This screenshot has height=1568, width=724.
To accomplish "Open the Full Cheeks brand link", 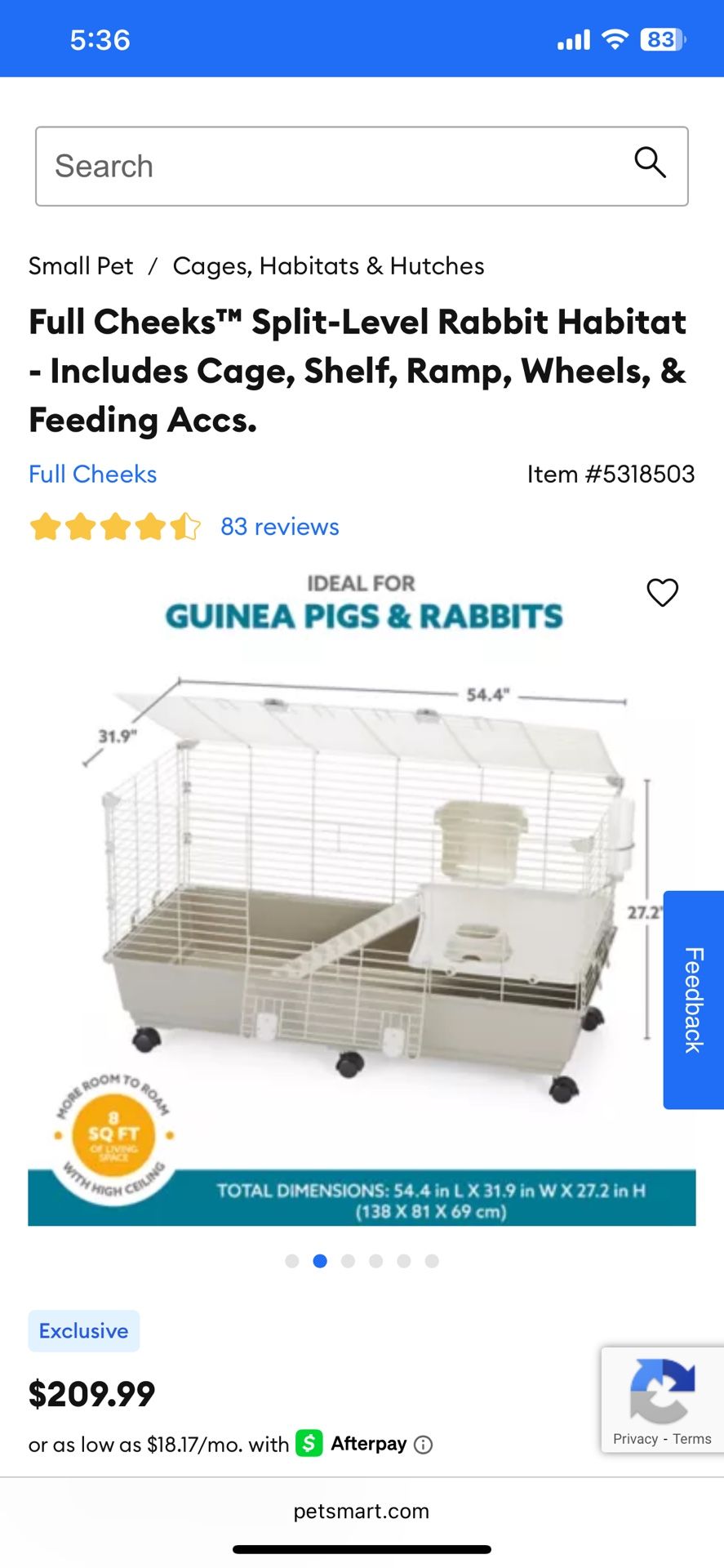I will [x=92, y=474].
